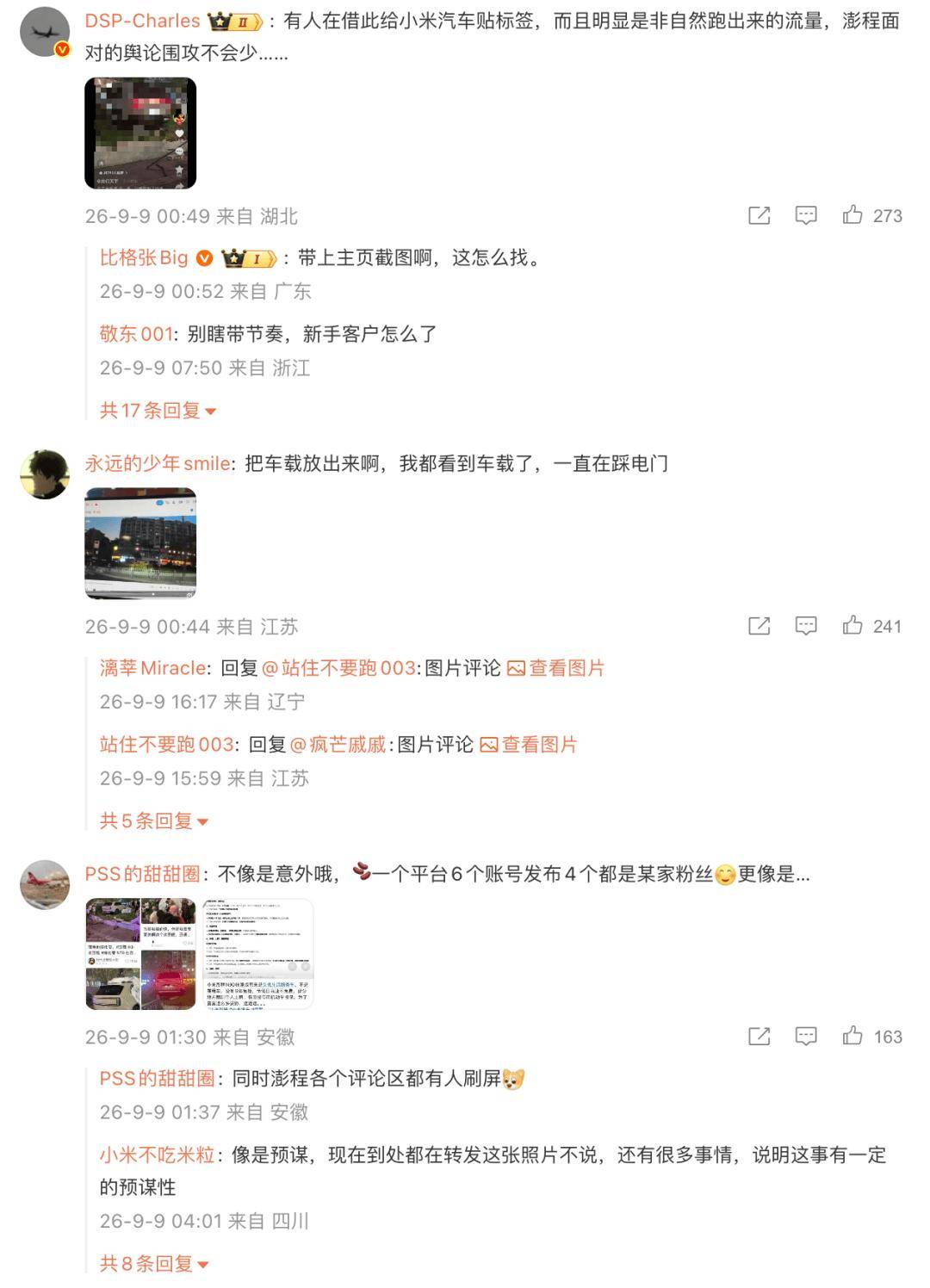View picture in 站住不要跑003's reply

coord(529,745)
